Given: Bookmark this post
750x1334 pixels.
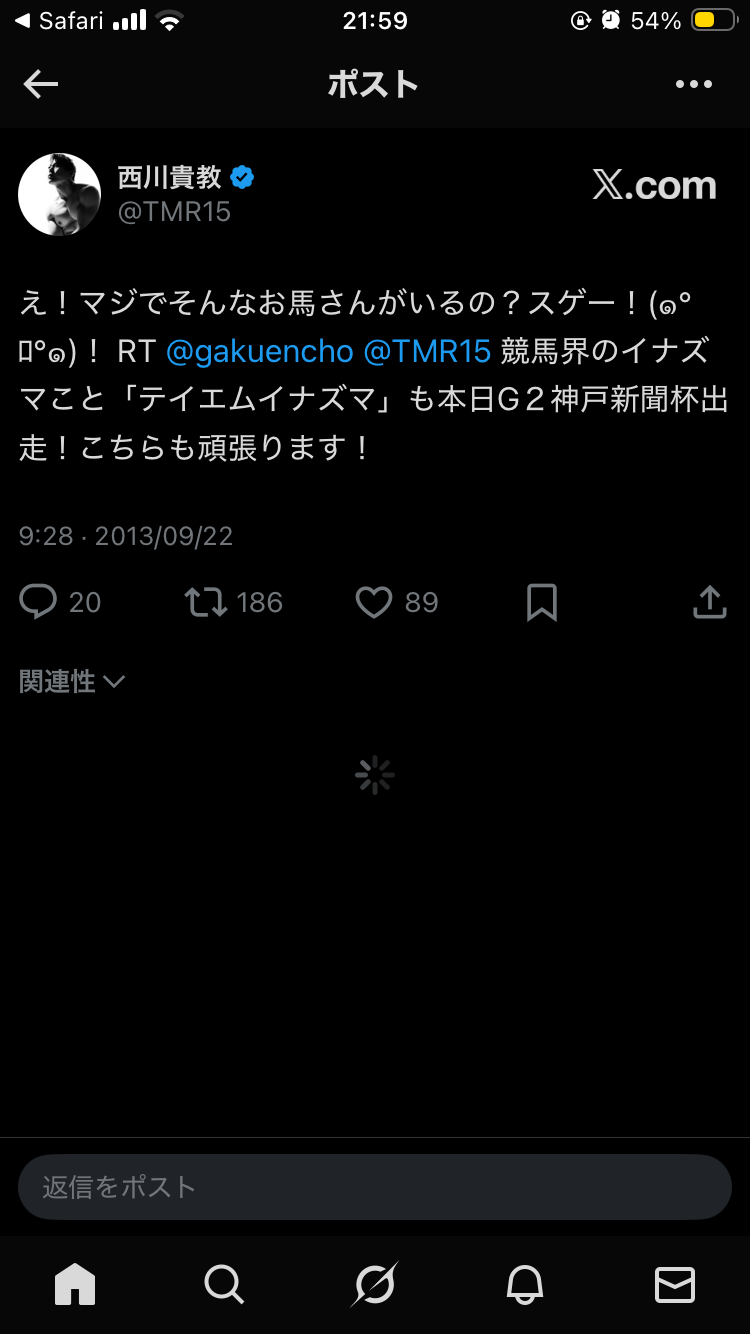Looking at the screenshot, I should coord(542,602).
